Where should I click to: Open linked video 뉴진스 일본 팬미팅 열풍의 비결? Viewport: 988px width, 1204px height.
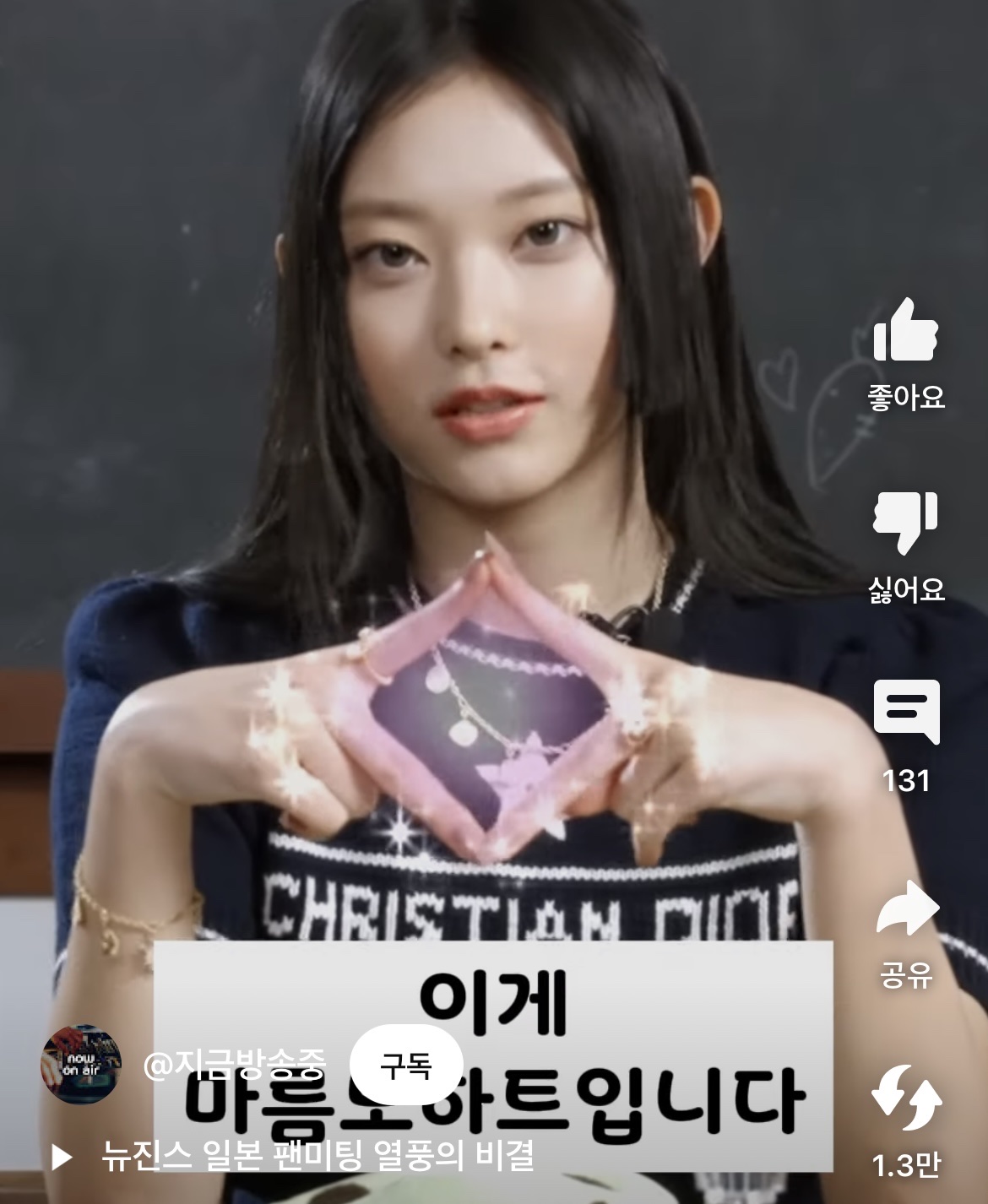pyautogui.click(x=317, y=1157)
